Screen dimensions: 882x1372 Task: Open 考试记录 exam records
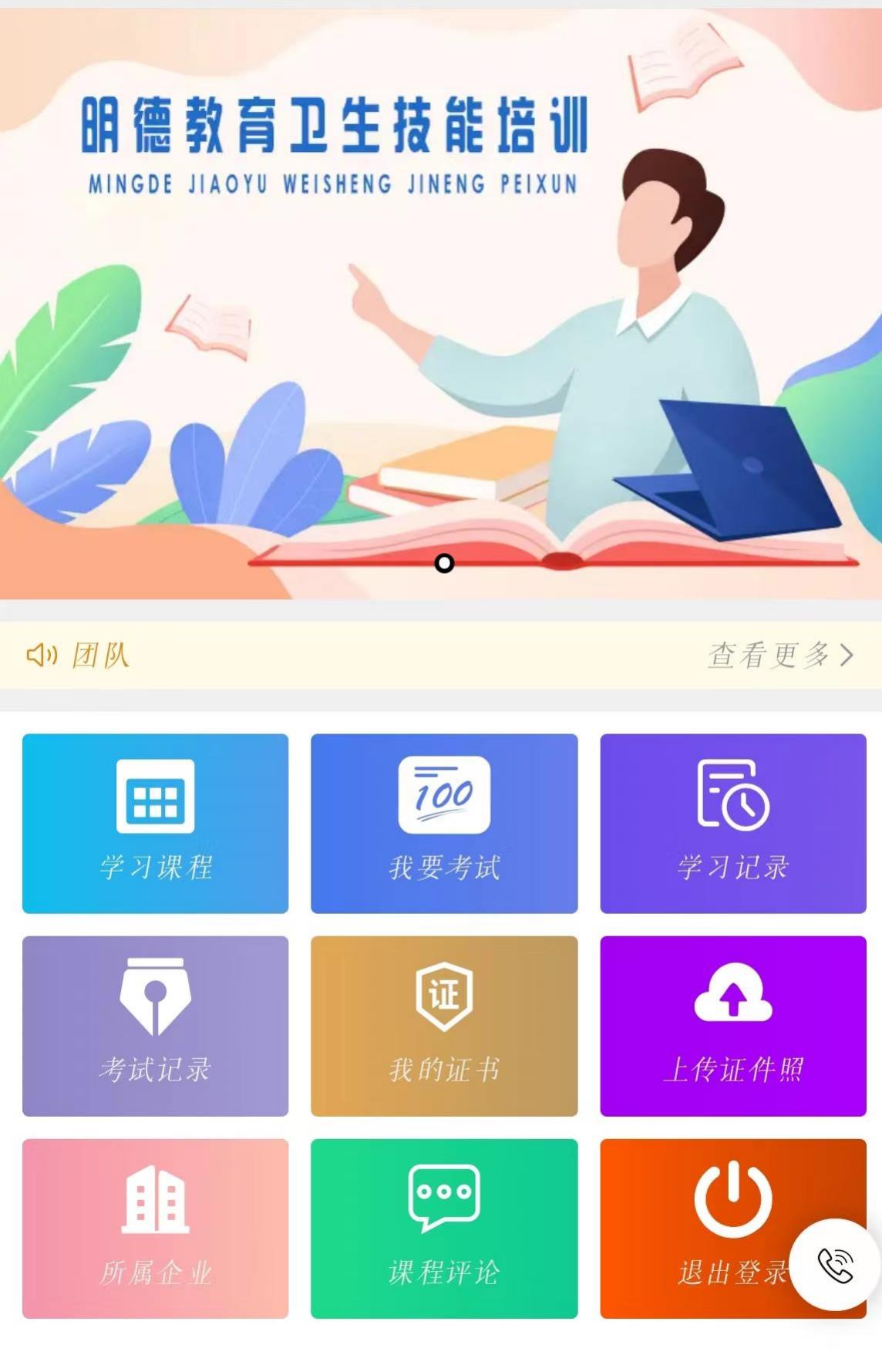point(155,1025)
